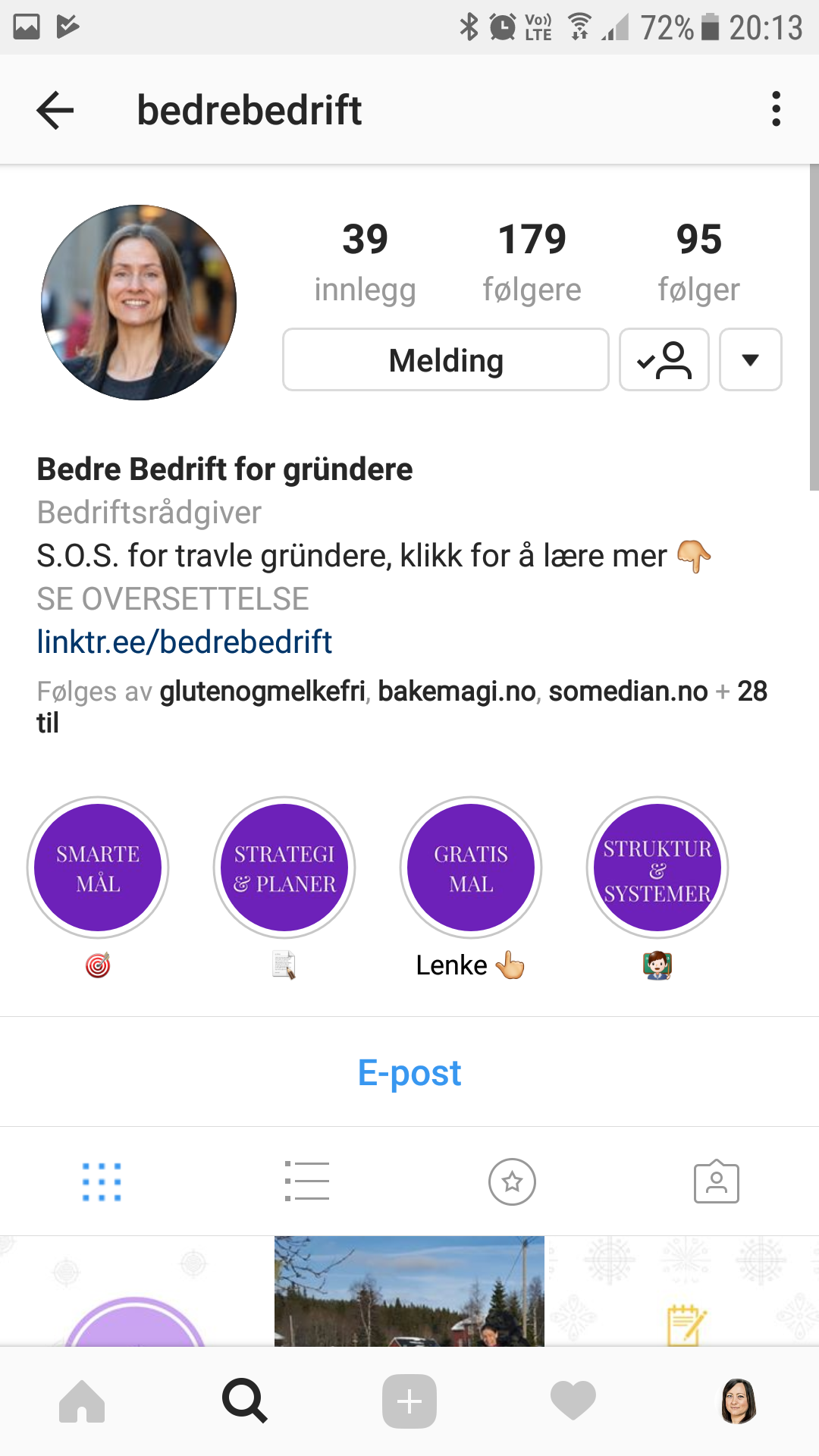The height and width of the screenshot is (1456, 819).
Task: Switch to the tagged photos tab
Action: click(x=716, y=1181)
